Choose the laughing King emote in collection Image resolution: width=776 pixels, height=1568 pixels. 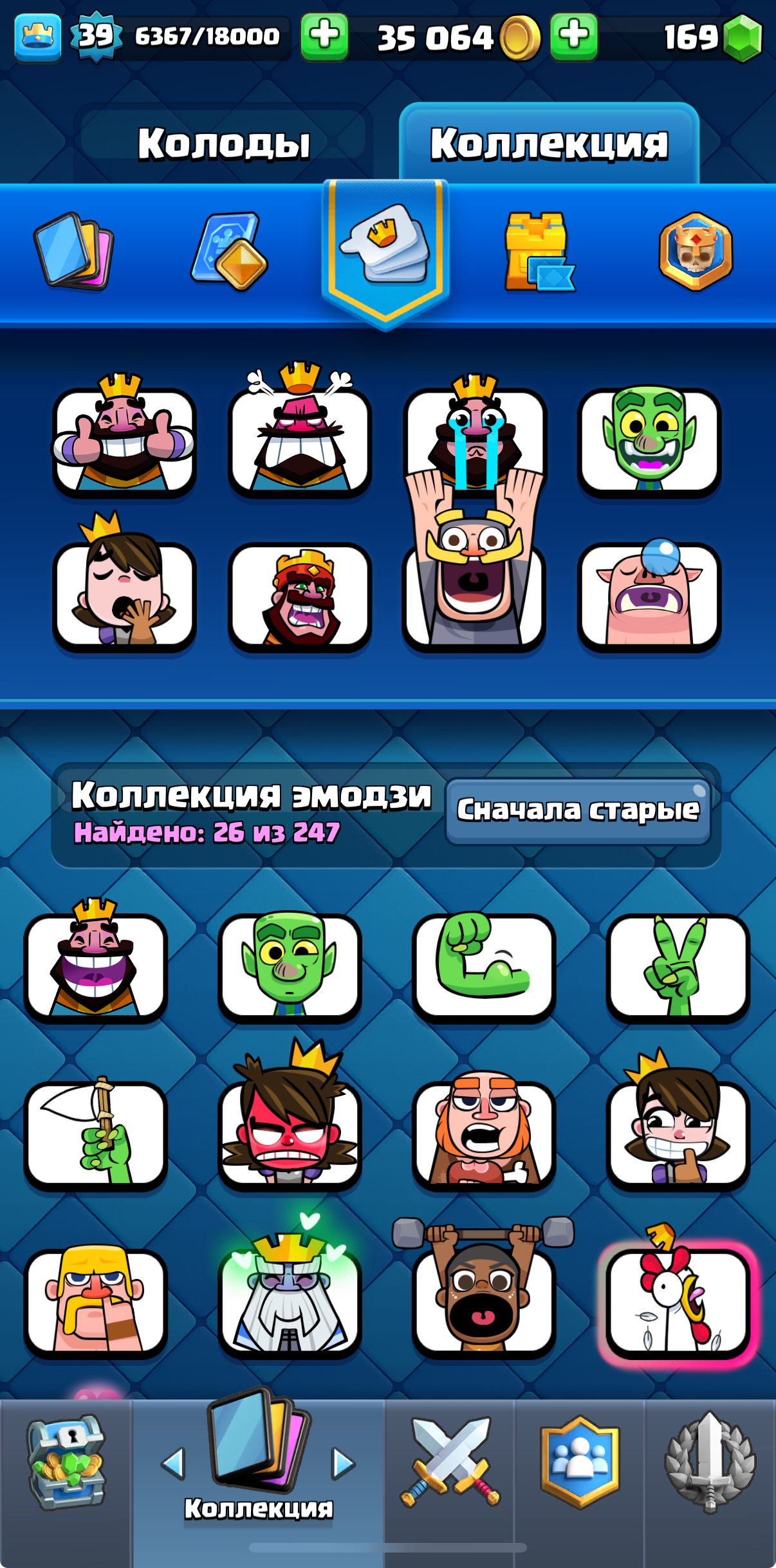point(95,964)
